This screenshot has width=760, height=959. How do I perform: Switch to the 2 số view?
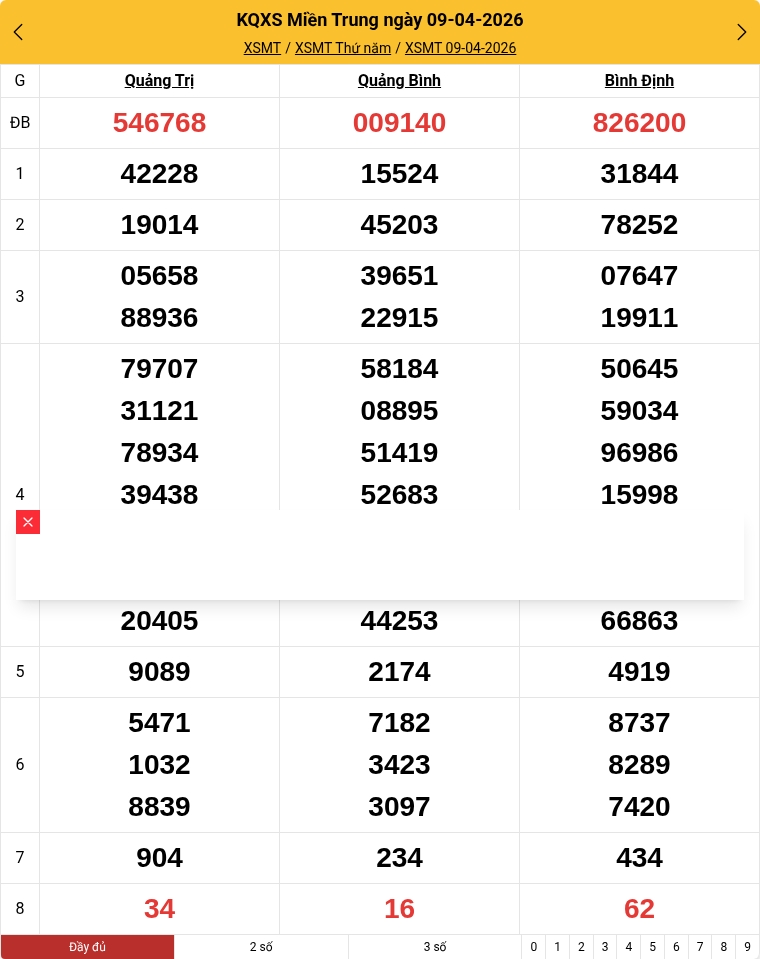pos(261,947)
